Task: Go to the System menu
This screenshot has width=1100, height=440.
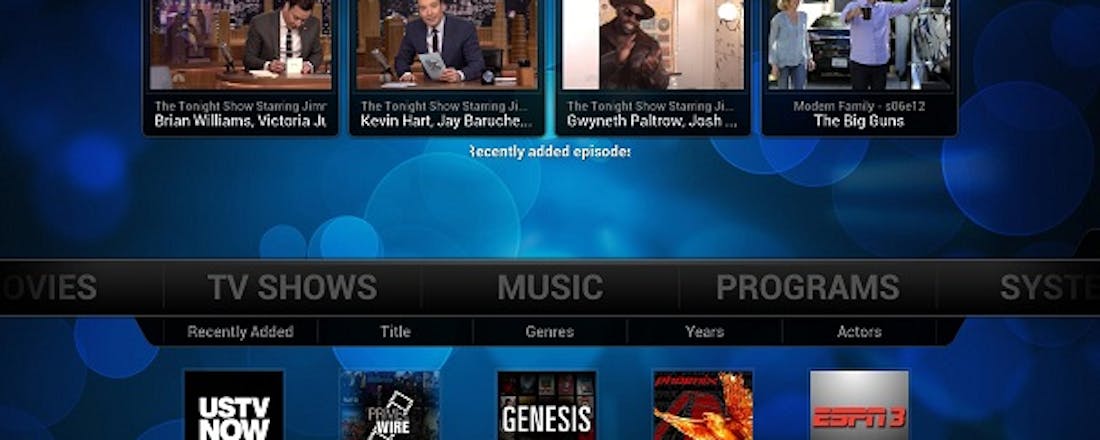Action: (x=1048, y=288)
